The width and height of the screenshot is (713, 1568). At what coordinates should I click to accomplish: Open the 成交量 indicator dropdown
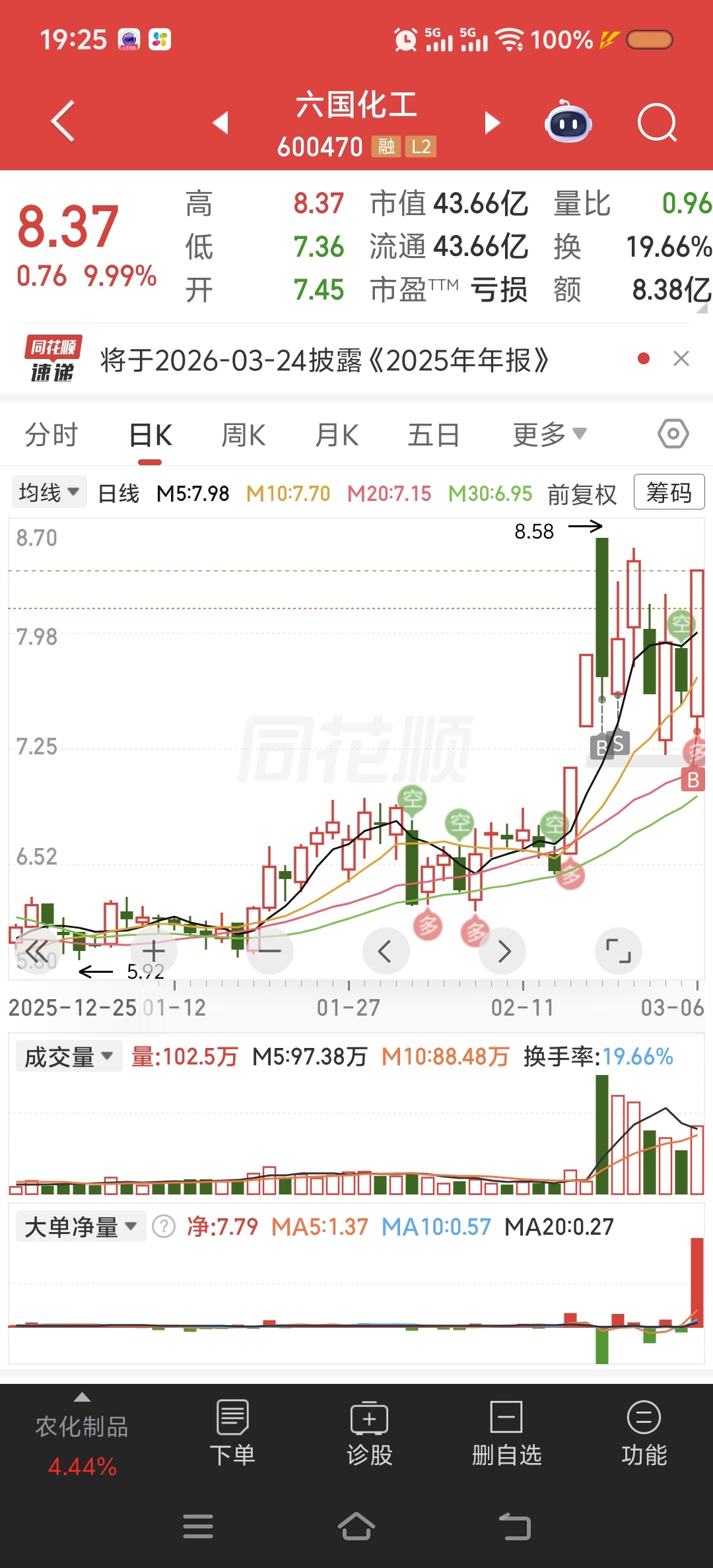click(69, 1057)
